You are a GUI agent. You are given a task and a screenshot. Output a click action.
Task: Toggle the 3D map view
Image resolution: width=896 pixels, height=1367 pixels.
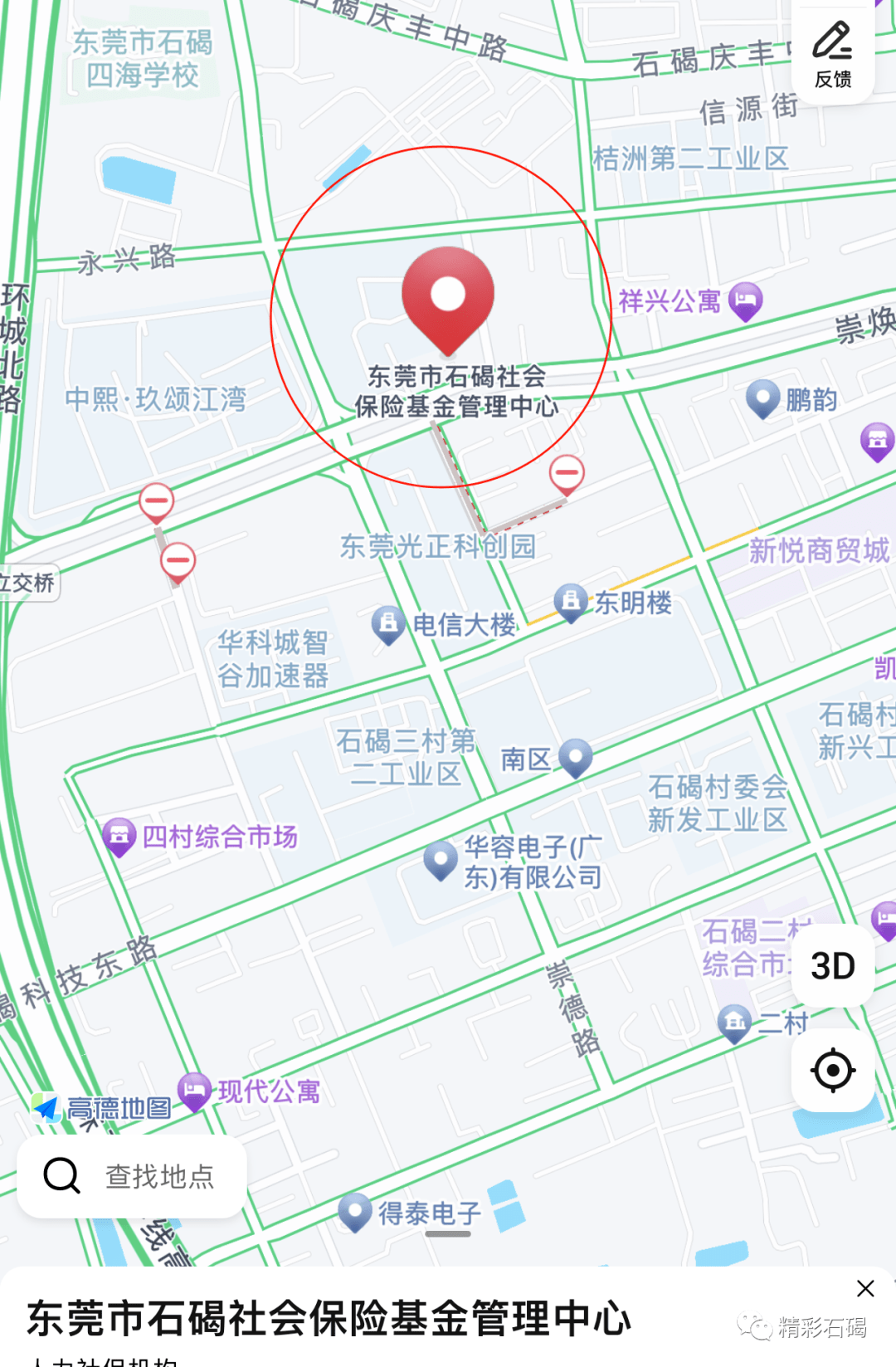click(x=834, y=964)
